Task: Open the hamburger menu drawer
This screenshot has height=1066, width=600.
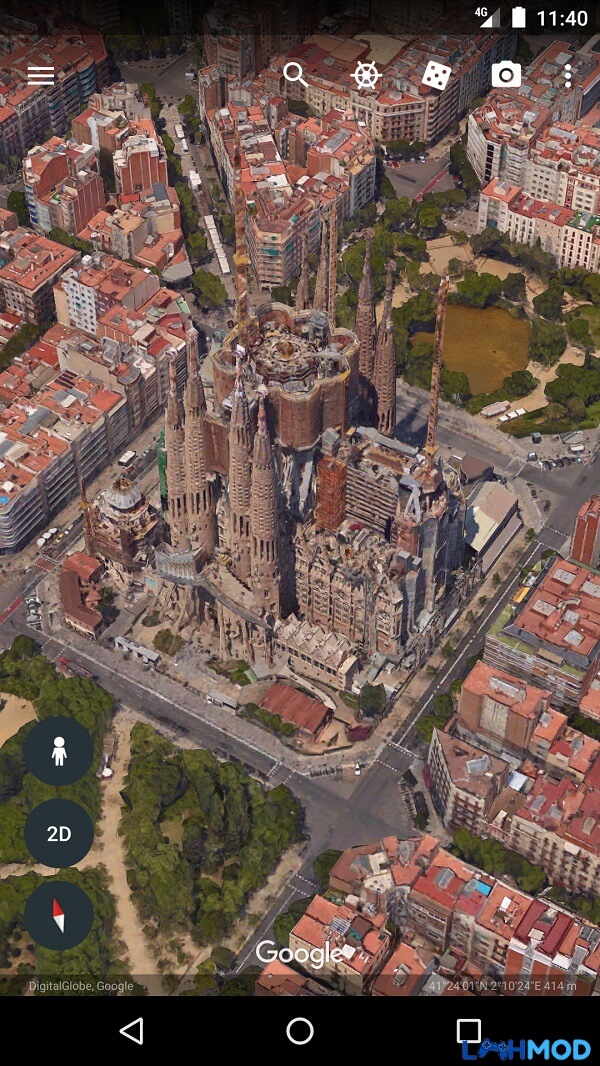Action: tap(41, 75)
